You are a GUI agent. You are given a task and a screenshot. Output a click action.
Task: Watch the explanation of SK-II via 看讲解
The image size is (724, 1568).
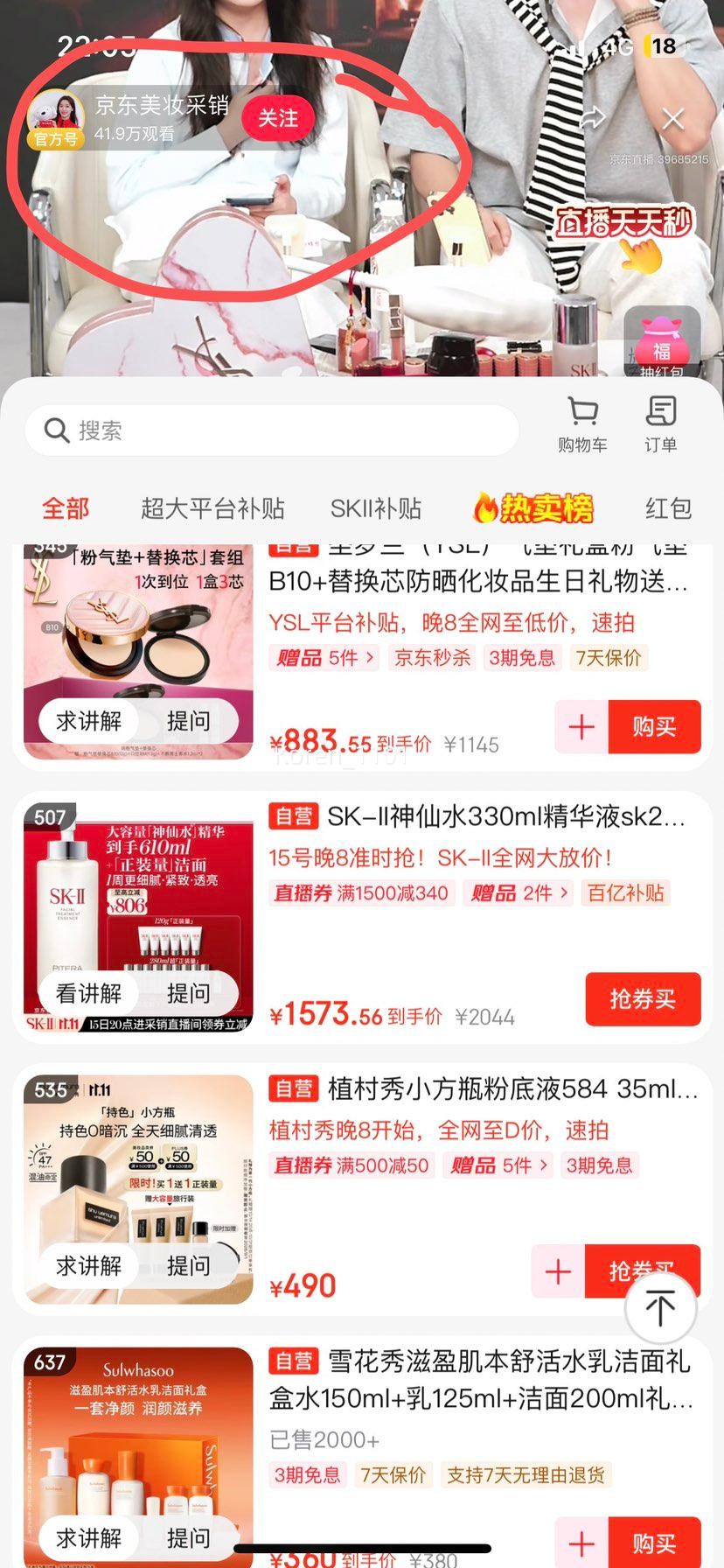point(89,993)
